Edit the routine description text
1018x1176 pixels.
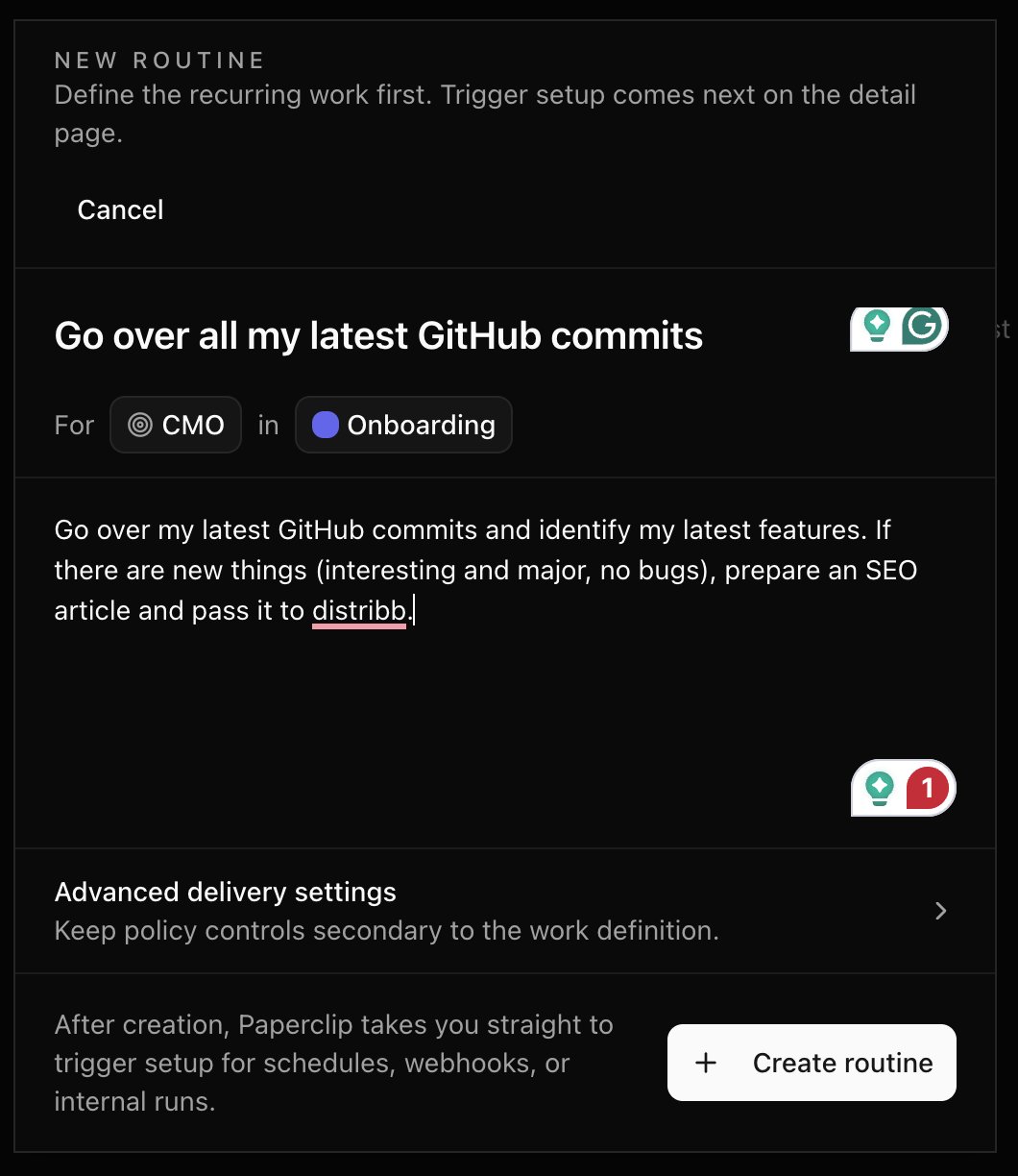[486, 570]
